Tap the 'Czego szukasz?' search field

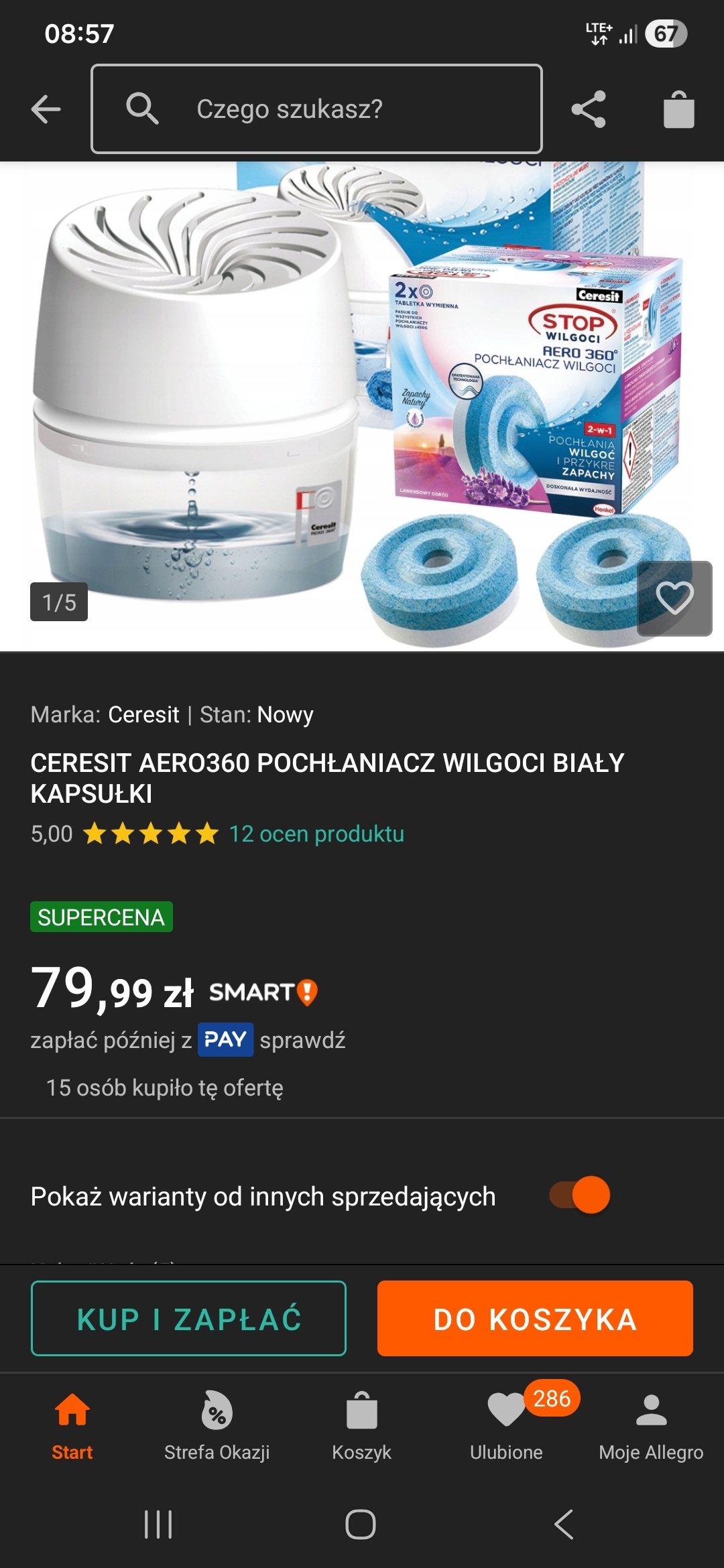[x=316, y=109]
